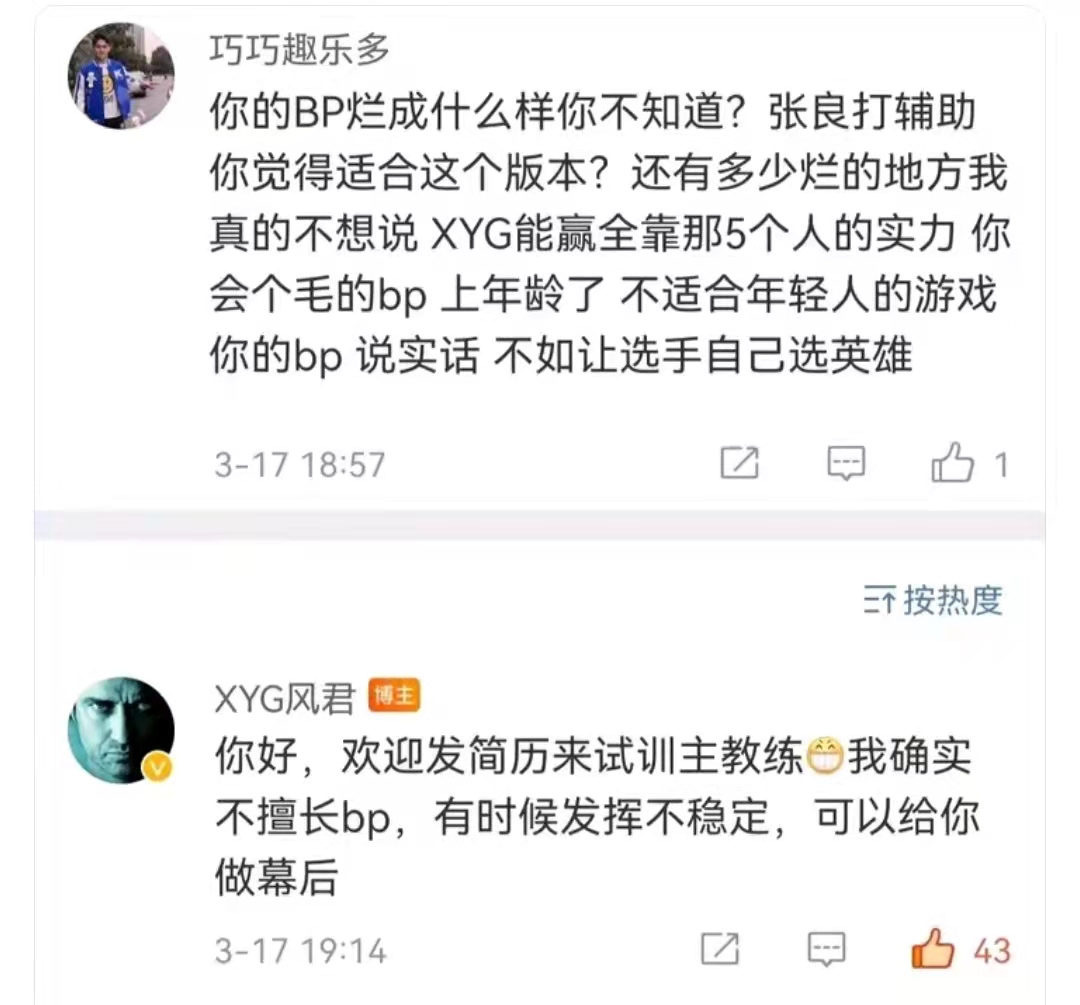Open 巧巧趣乐多's profile avatar
The height and width of the screenshot is (1005, 1080).
pos(121,75)
